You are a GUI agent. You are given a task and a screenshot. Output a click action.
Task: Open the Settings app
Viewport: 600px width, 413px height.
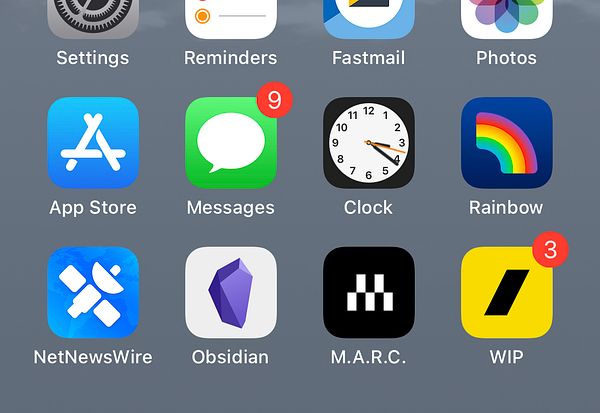click(93, 20)
